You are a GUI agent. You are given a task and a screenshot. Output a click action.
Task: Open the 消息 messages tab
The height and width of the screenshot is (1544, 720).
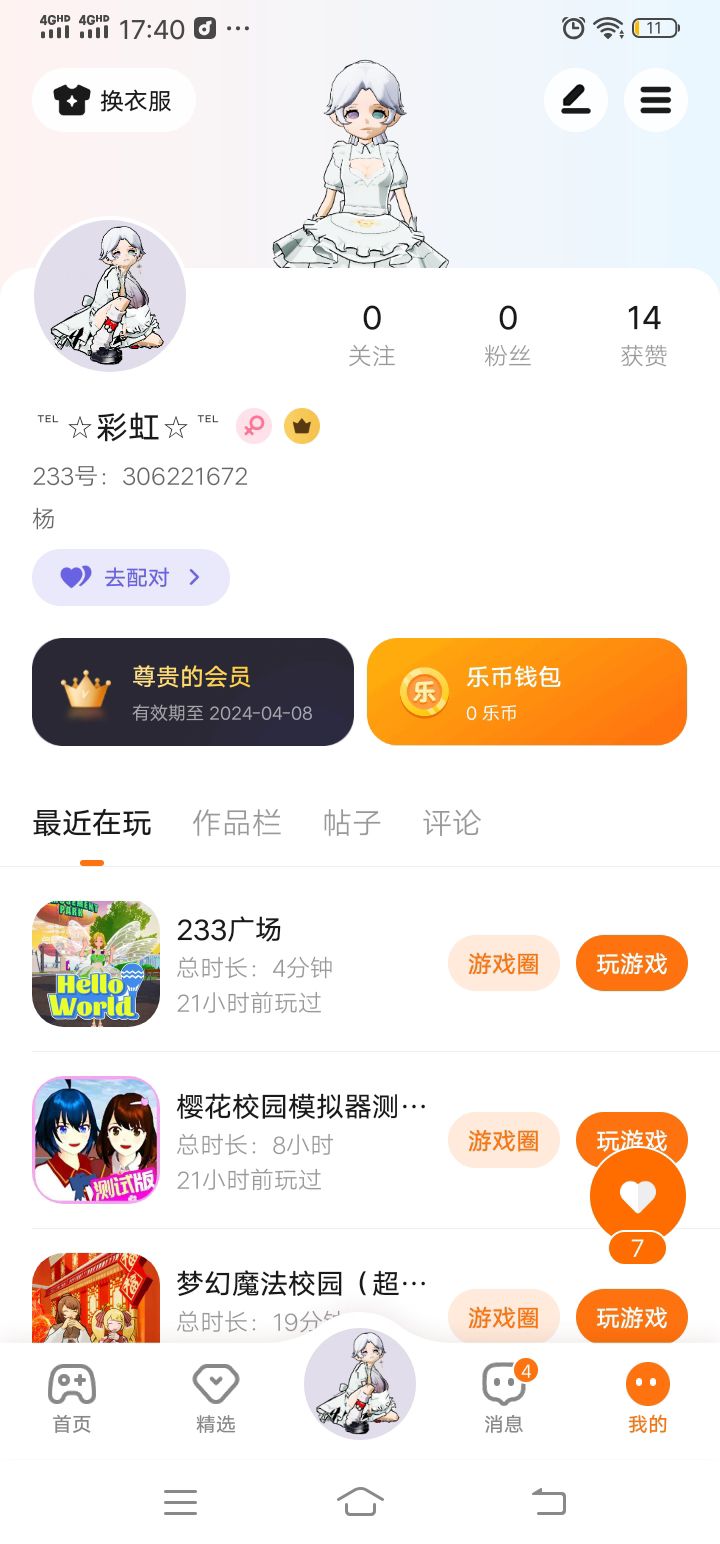click(x=504, y=1398)
